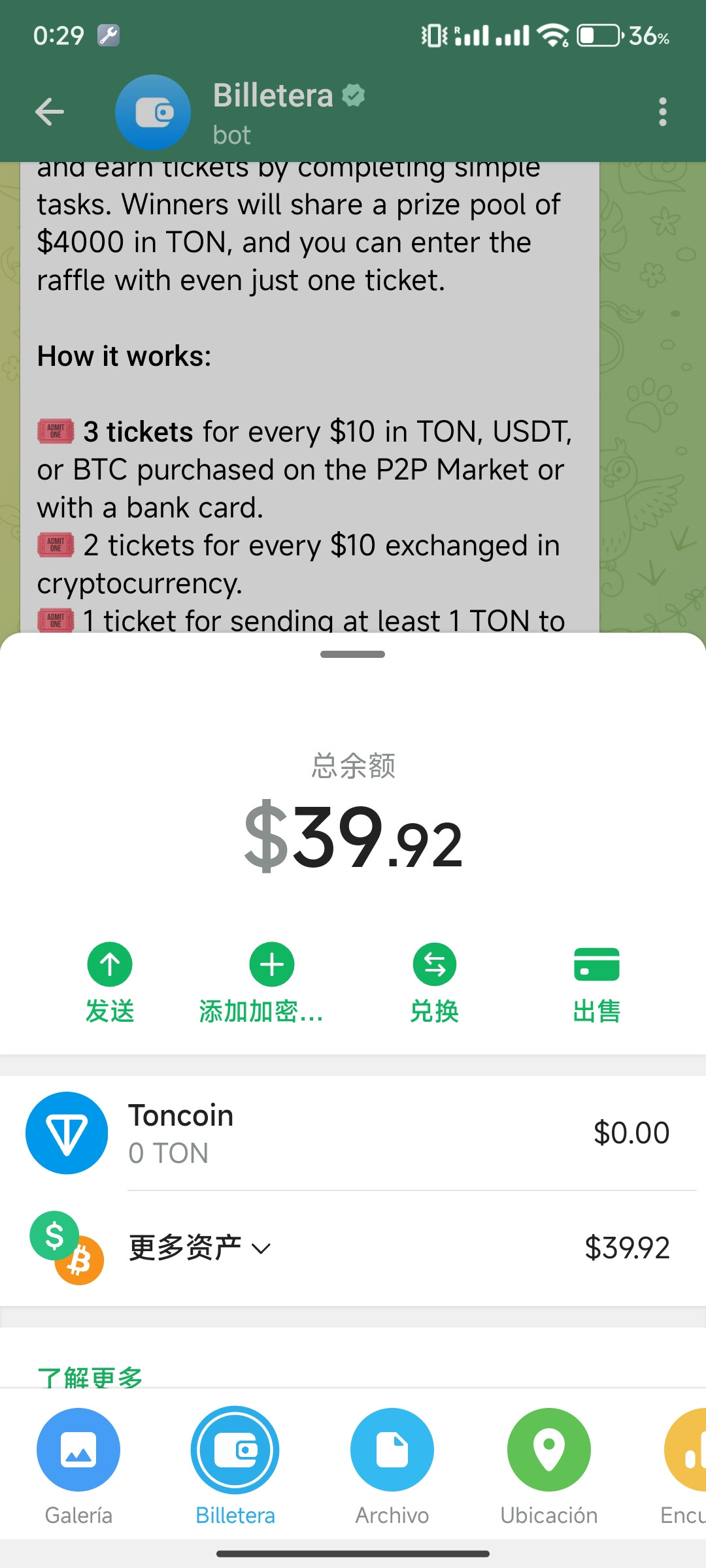The image size is (706, 1568).
Task: Expand the 更多资产 more assets row
Action: point(353,1248)
